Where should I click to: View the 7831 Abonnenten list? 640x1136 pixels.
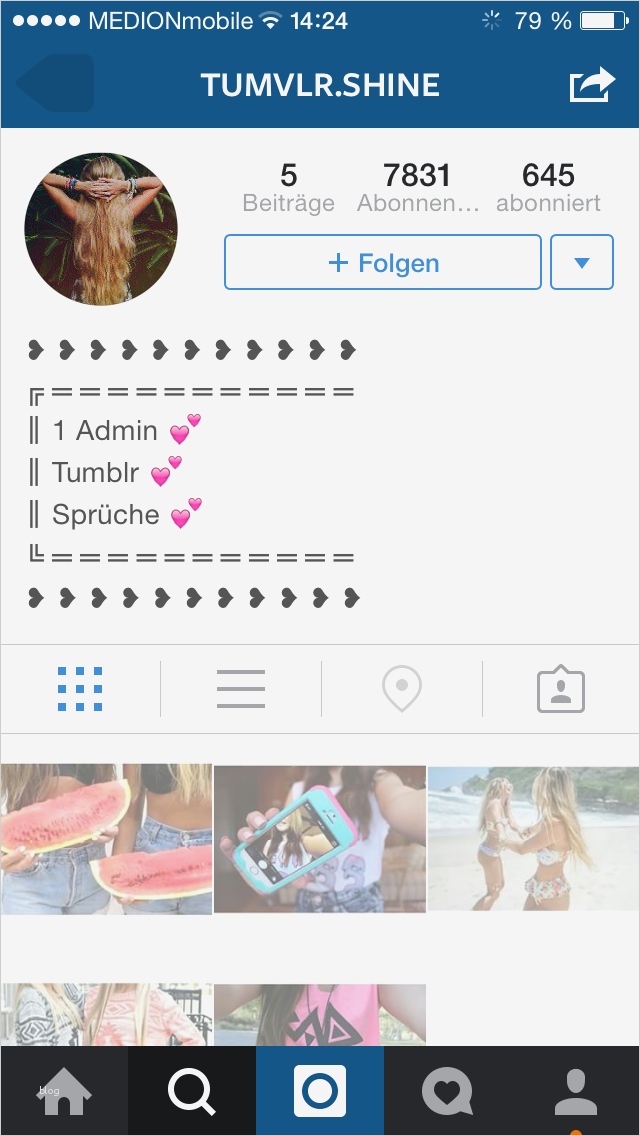(x=417, y=187)
